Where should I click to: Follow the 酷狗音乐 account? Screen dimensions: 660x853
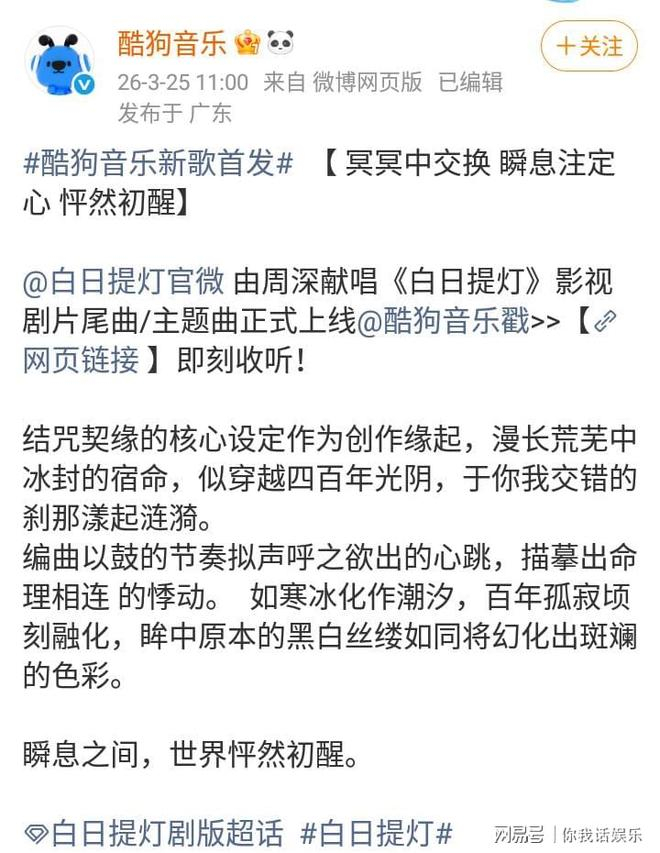pos(588,47)
